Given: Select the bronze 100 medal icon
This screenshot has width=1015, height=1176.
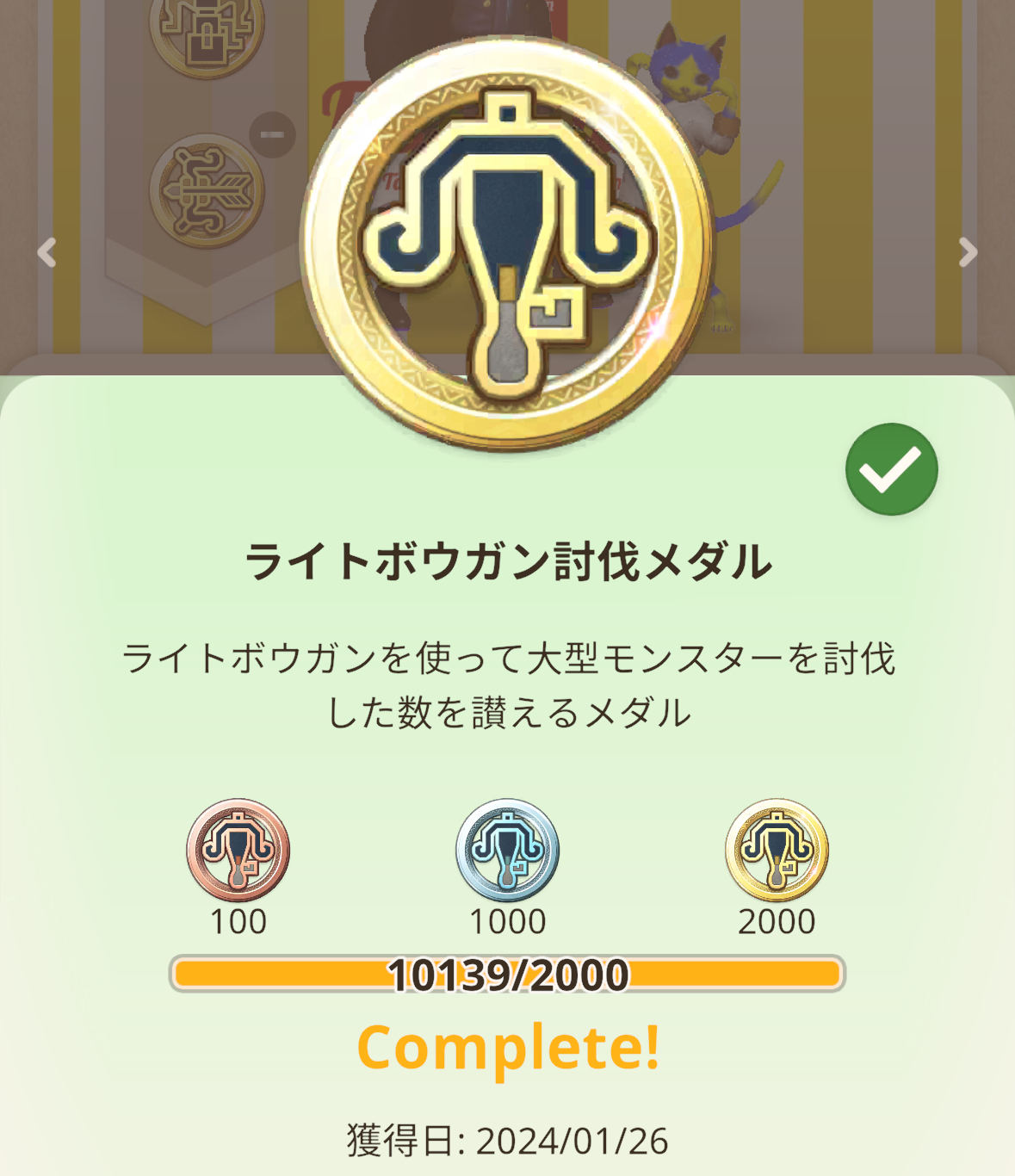Looking at the screenshot, I should point(238,851).
